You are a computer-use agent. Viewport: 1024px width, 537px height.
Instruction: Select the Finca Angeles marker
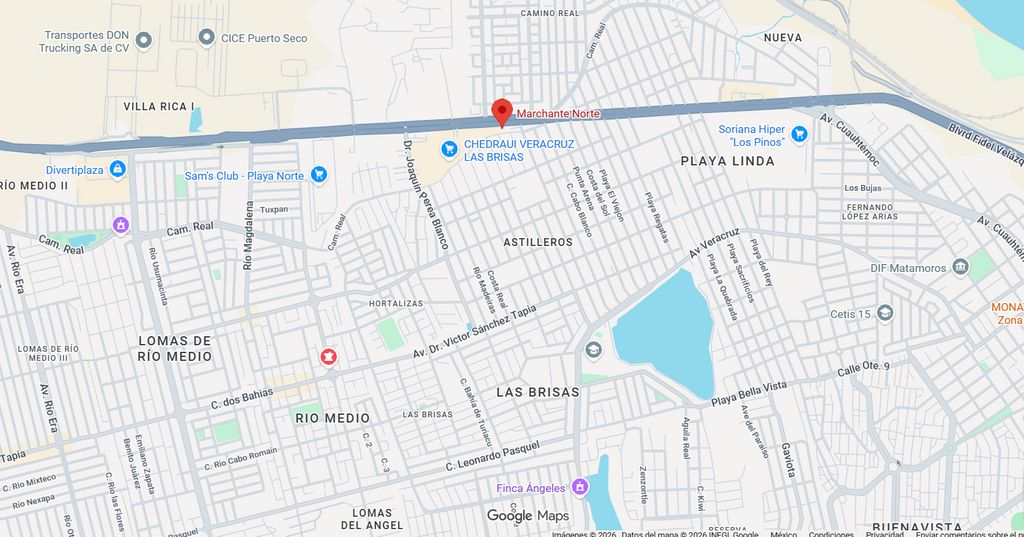click(x=579, y=487)
